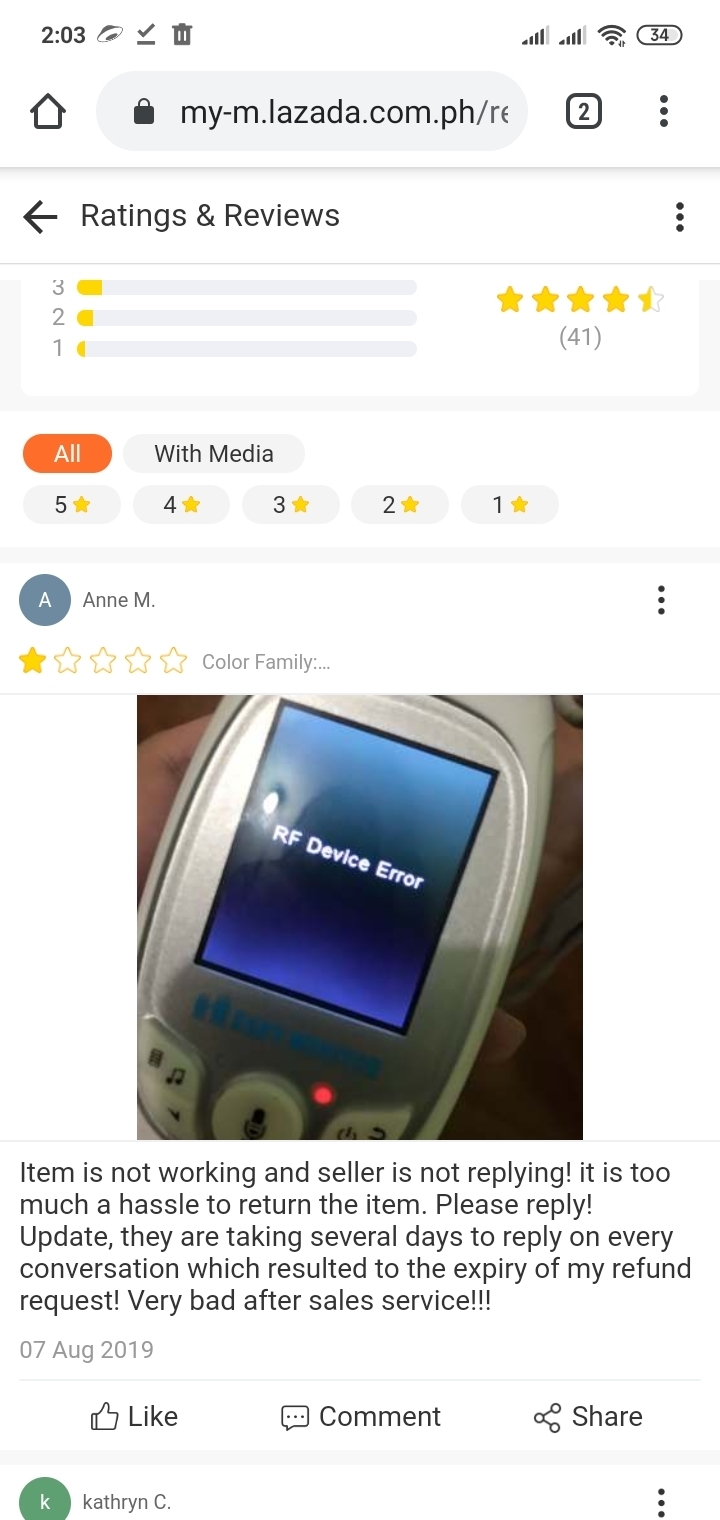Filter by 1 star reviews
This screenshot has height=1520, width=720.
pyautogui.click(x=509, y=505)
